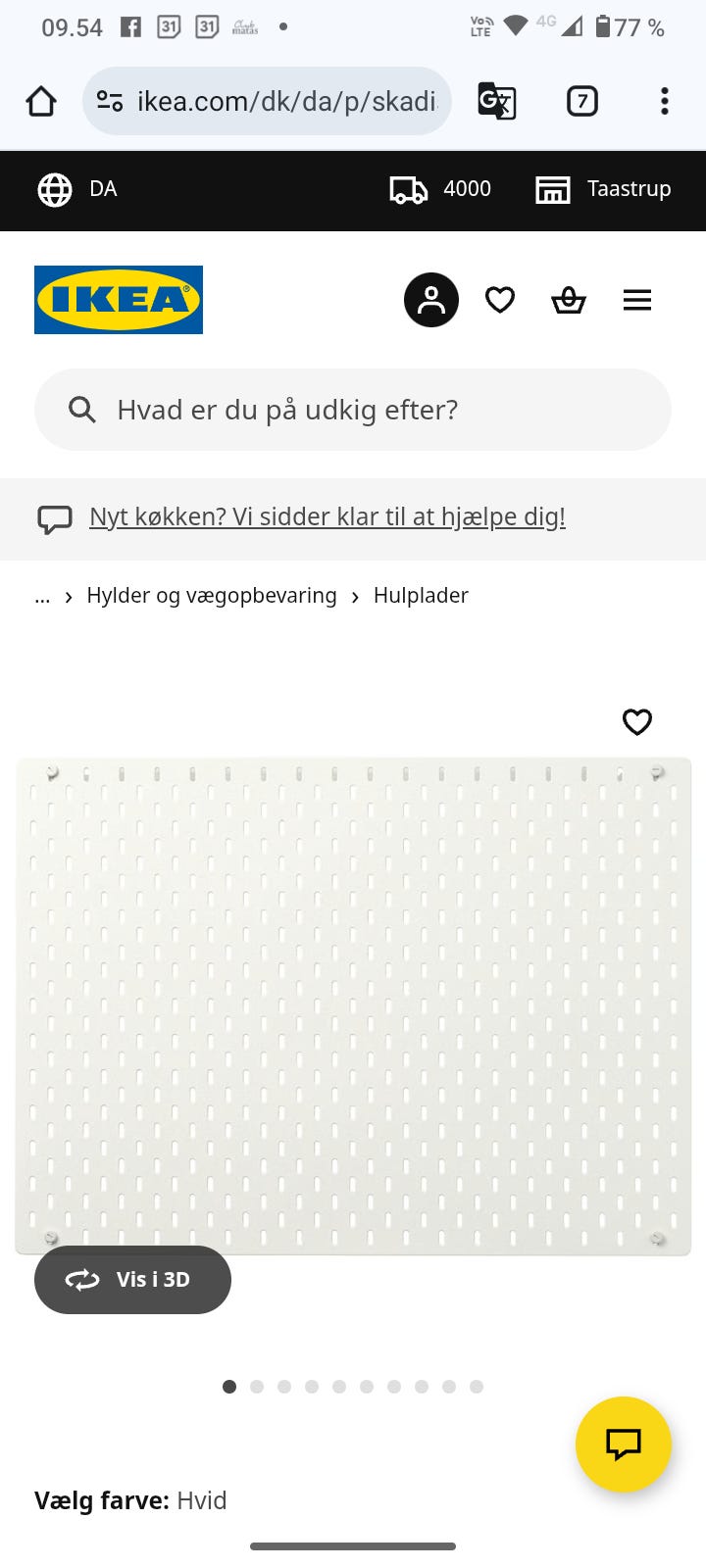The height and width of the screenshot is (1568, 706).
Task: Open the yellow chat bubble
Action: [624, 1445]
